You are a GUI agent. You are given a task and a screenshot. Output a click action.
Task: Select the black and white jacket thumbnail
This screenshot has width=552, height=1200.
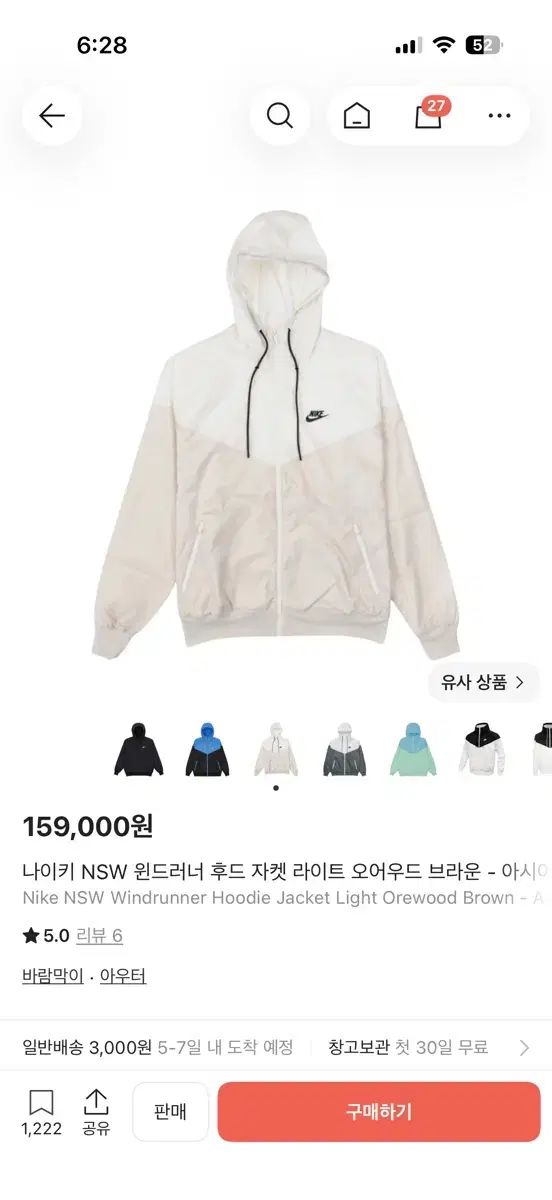[483, 749]
